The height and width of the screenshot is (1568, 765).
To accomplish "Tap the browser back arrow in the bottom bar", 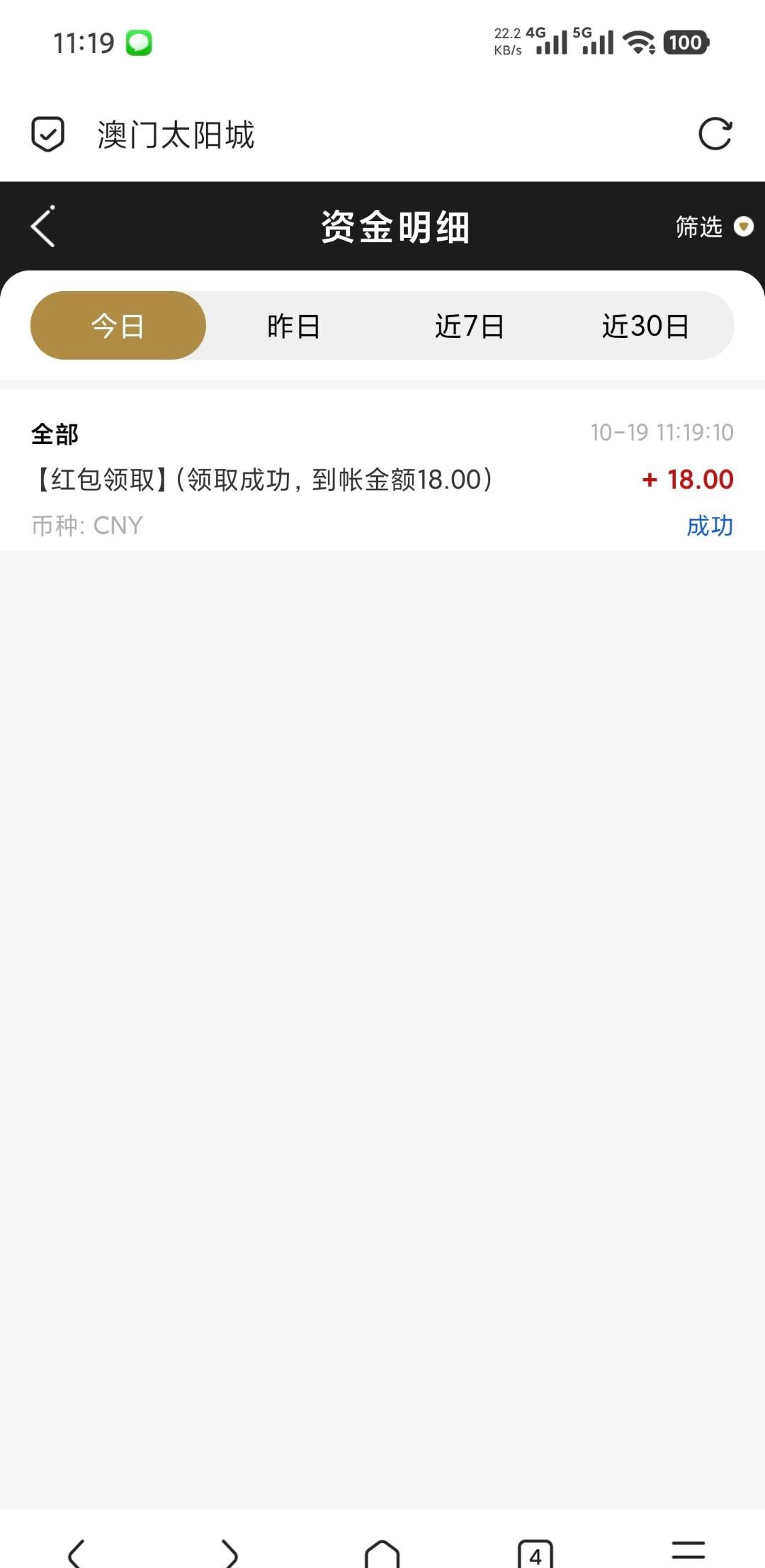I will (76, 1552).
